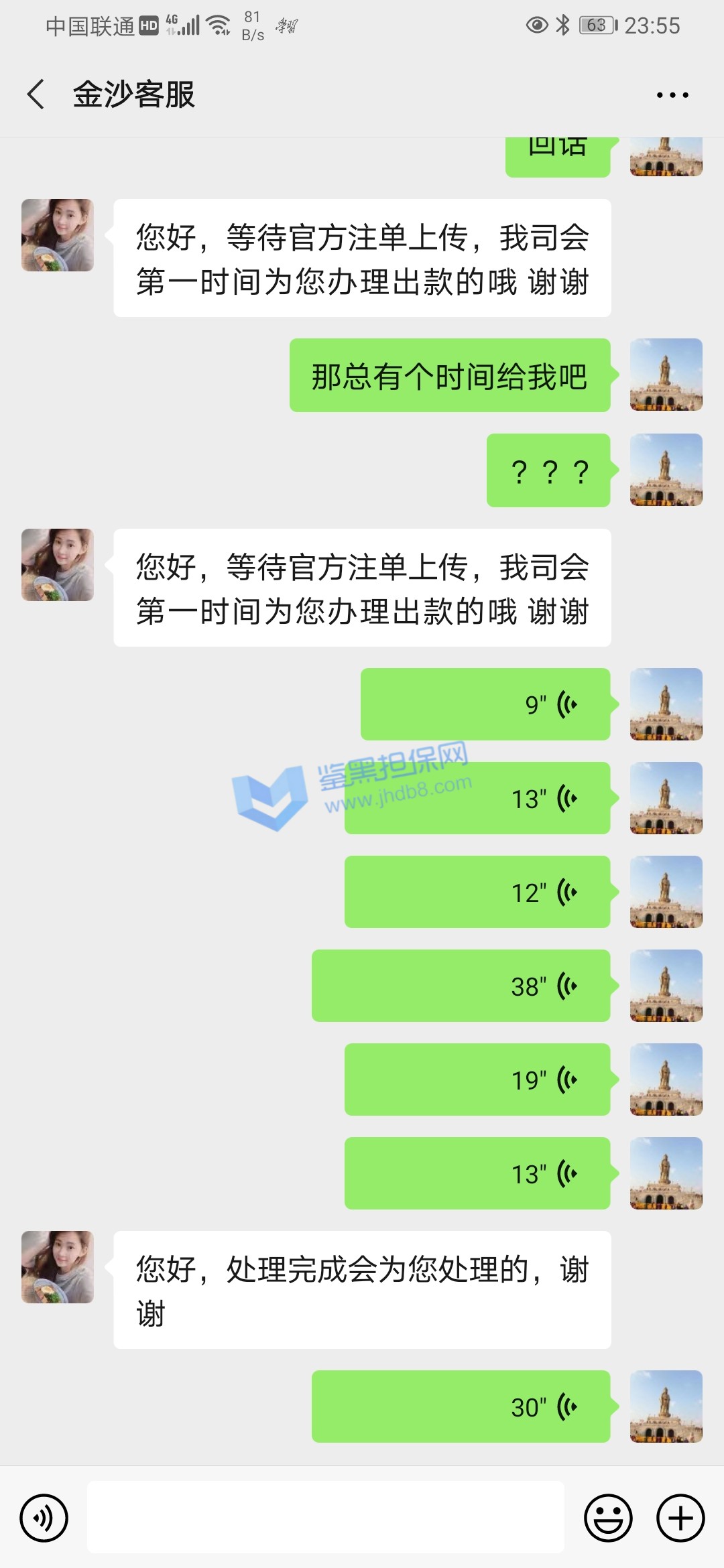
Task: Play the 19-second voice message
Action: tap(477, 1080)
